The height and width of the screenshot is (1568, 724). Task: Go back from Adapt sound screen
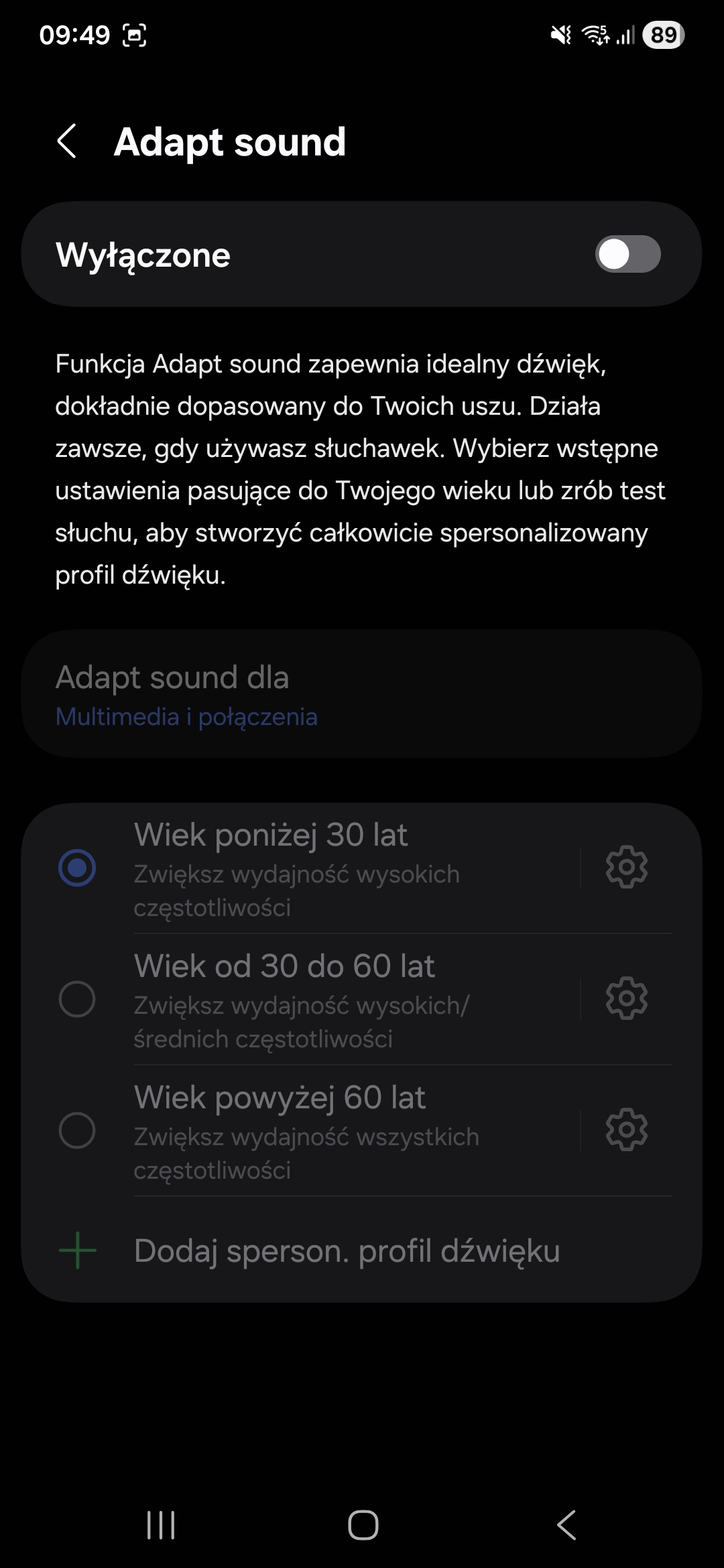(67, 141)
